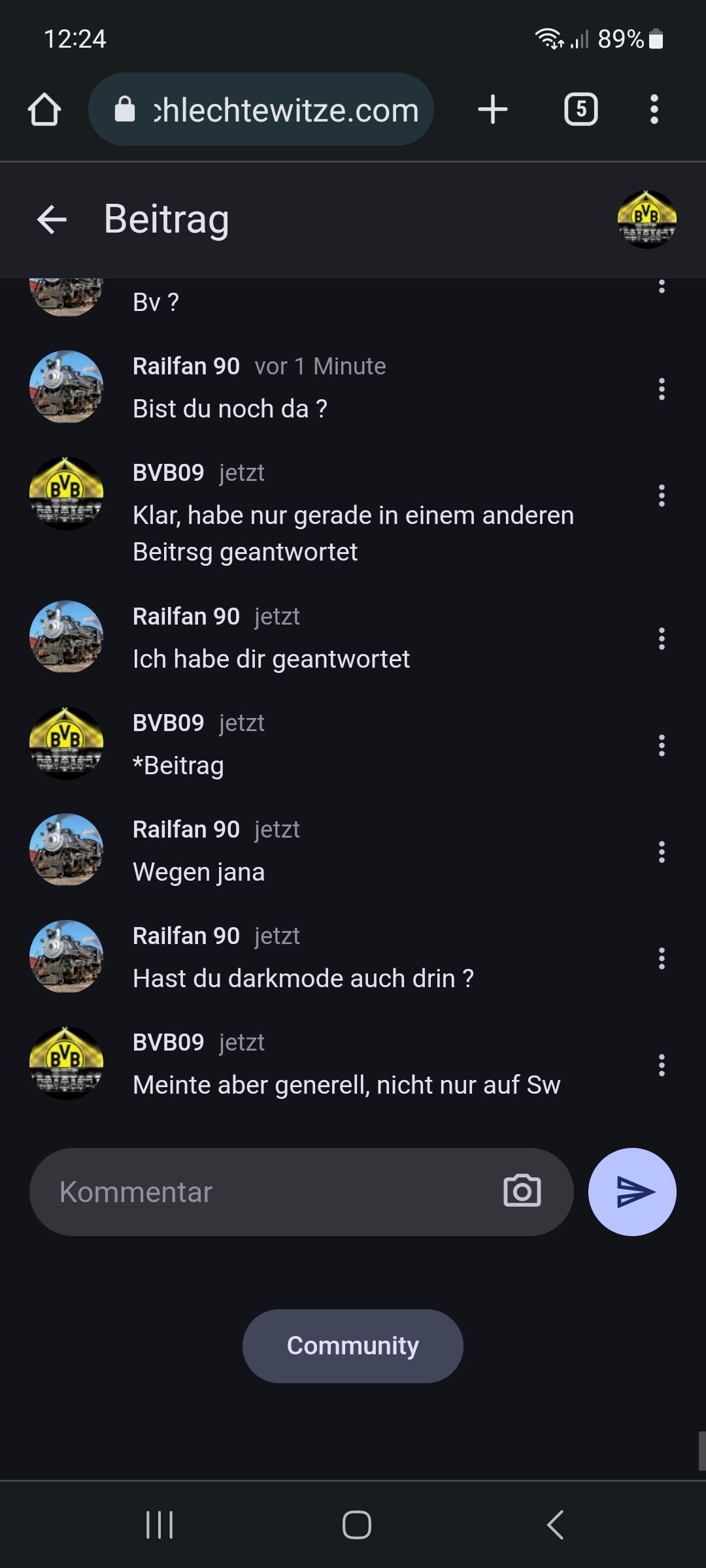View Railfan 90's avatar beside "Wegen jana"

point(66,849)
